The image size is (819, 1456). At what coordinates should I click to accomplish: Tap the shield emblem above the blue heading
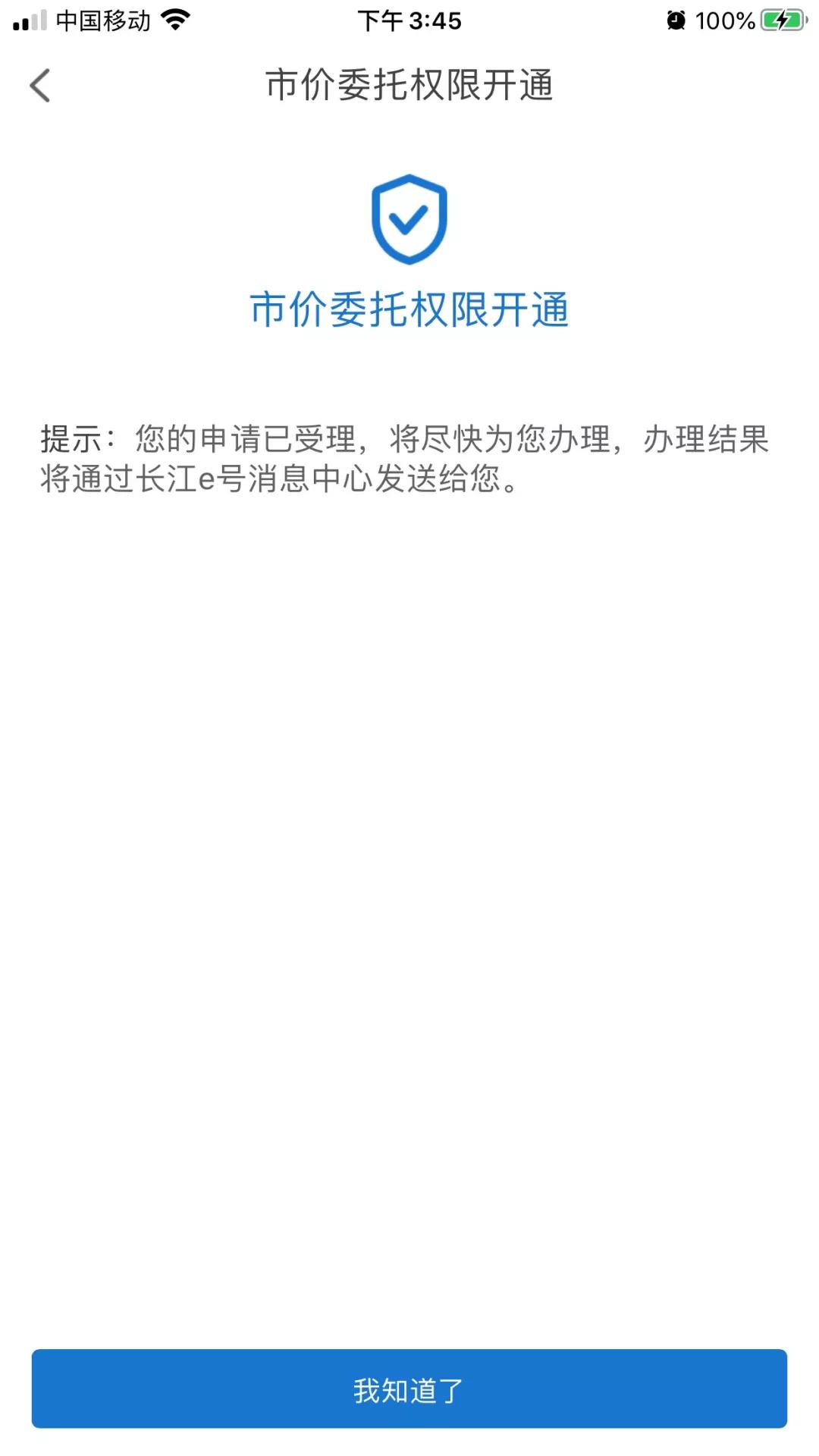click(409, 220)
